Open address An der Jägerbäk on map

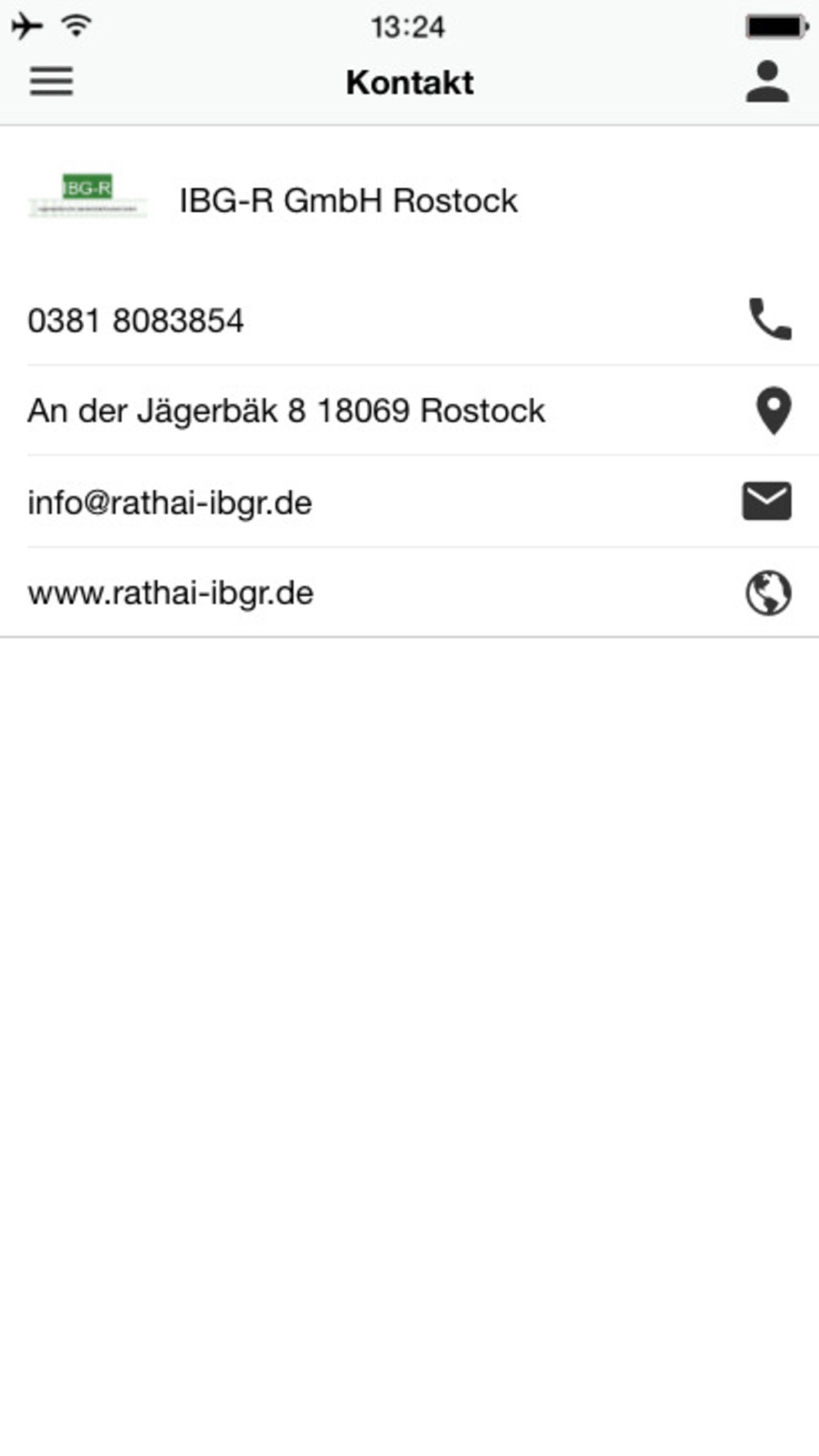pyautogui.click(x=772, y=410)
